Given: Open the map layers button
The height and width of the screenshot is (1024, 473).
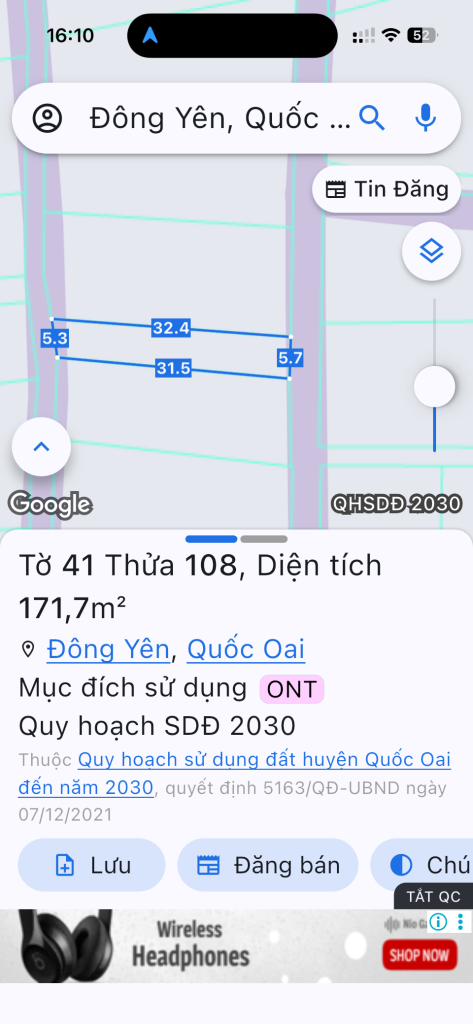Looking at the screenshot, I should (432, 251).
